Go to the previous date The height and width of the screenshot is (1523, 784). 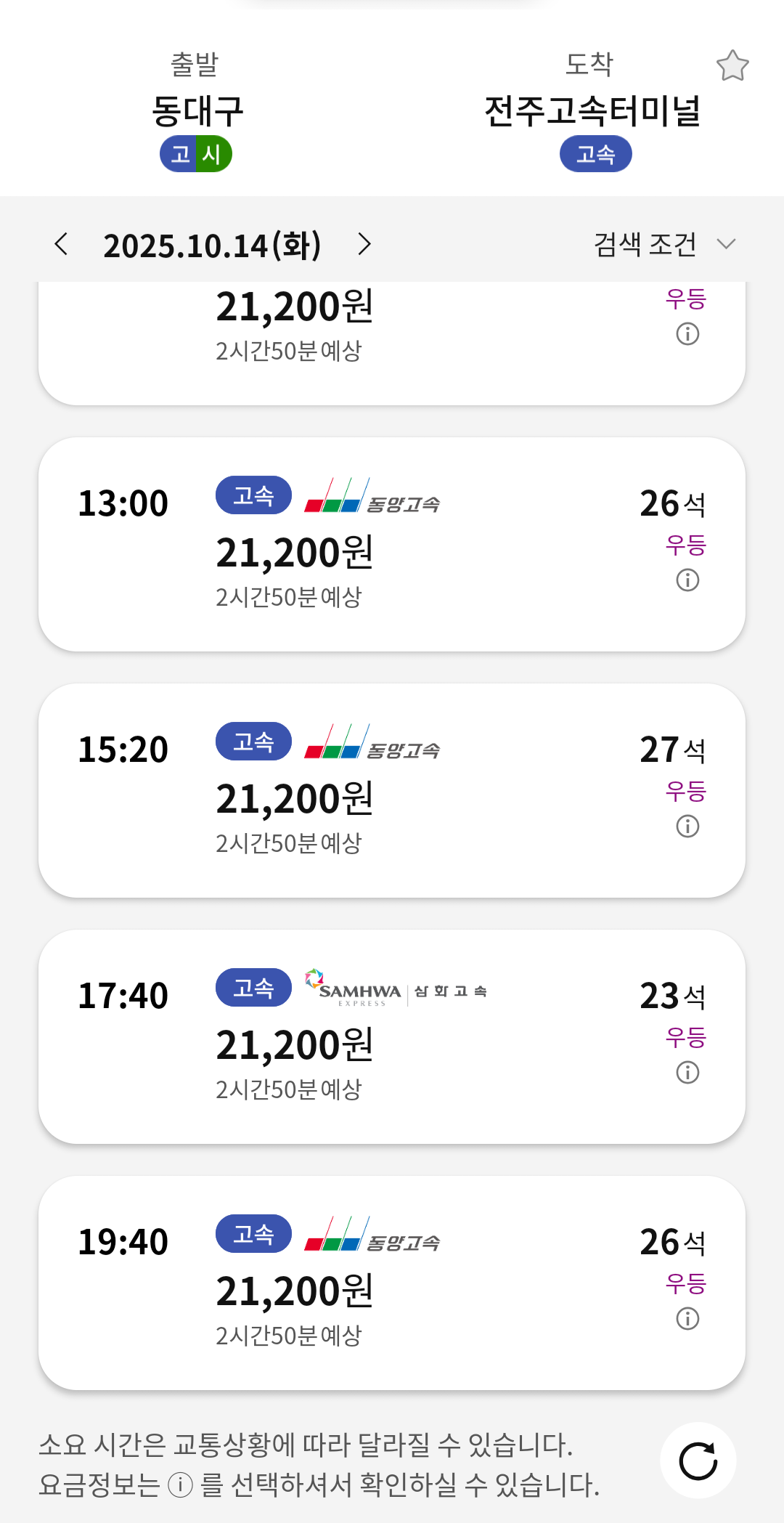(x=62, y=244)
